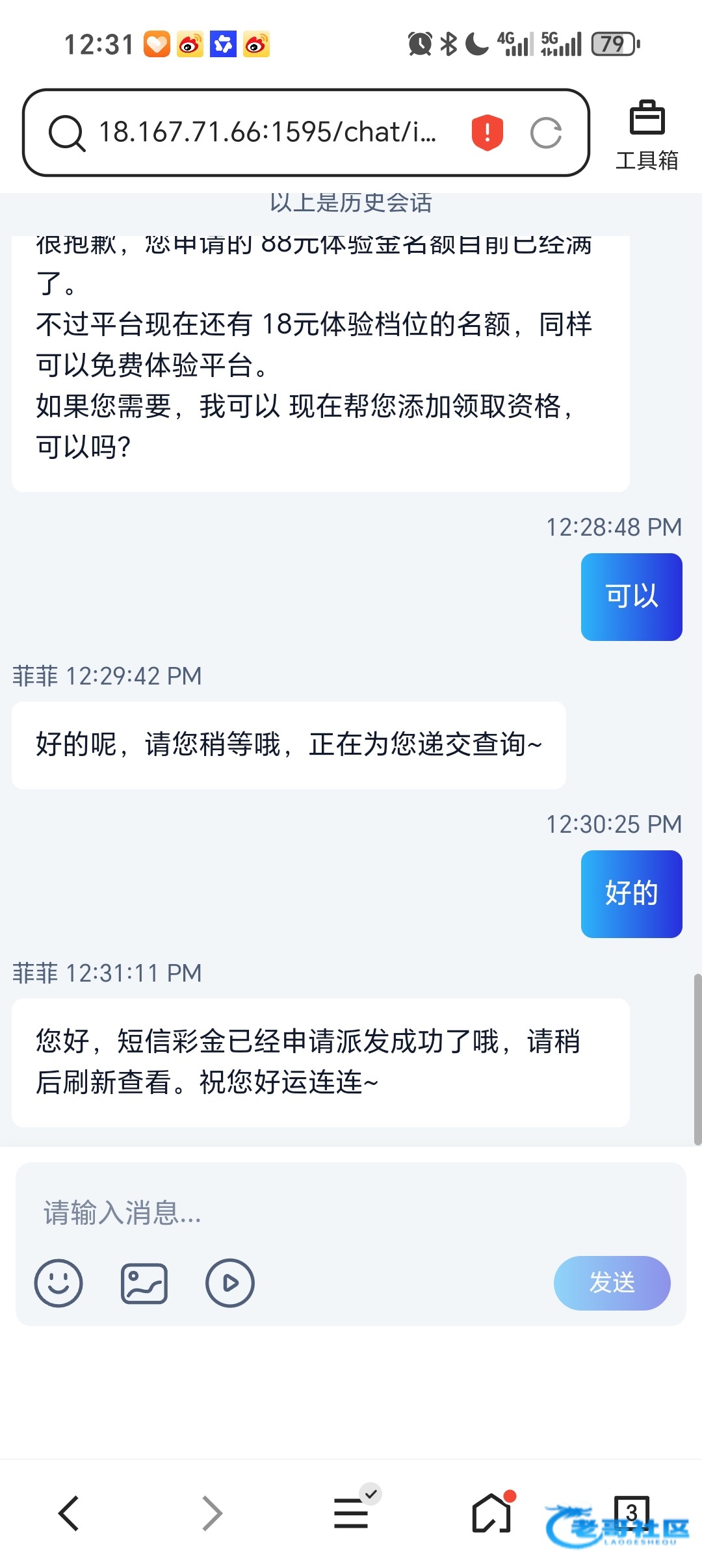
Task: Open the emoji picker
Action: pos(58,1283)
